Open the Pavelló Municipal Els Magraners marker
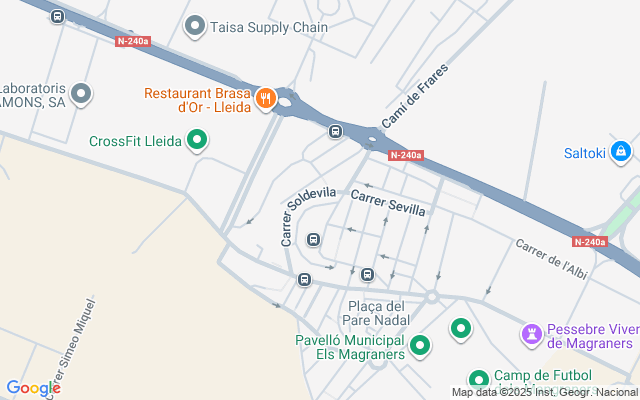640x400 pixels. [421, 346]
